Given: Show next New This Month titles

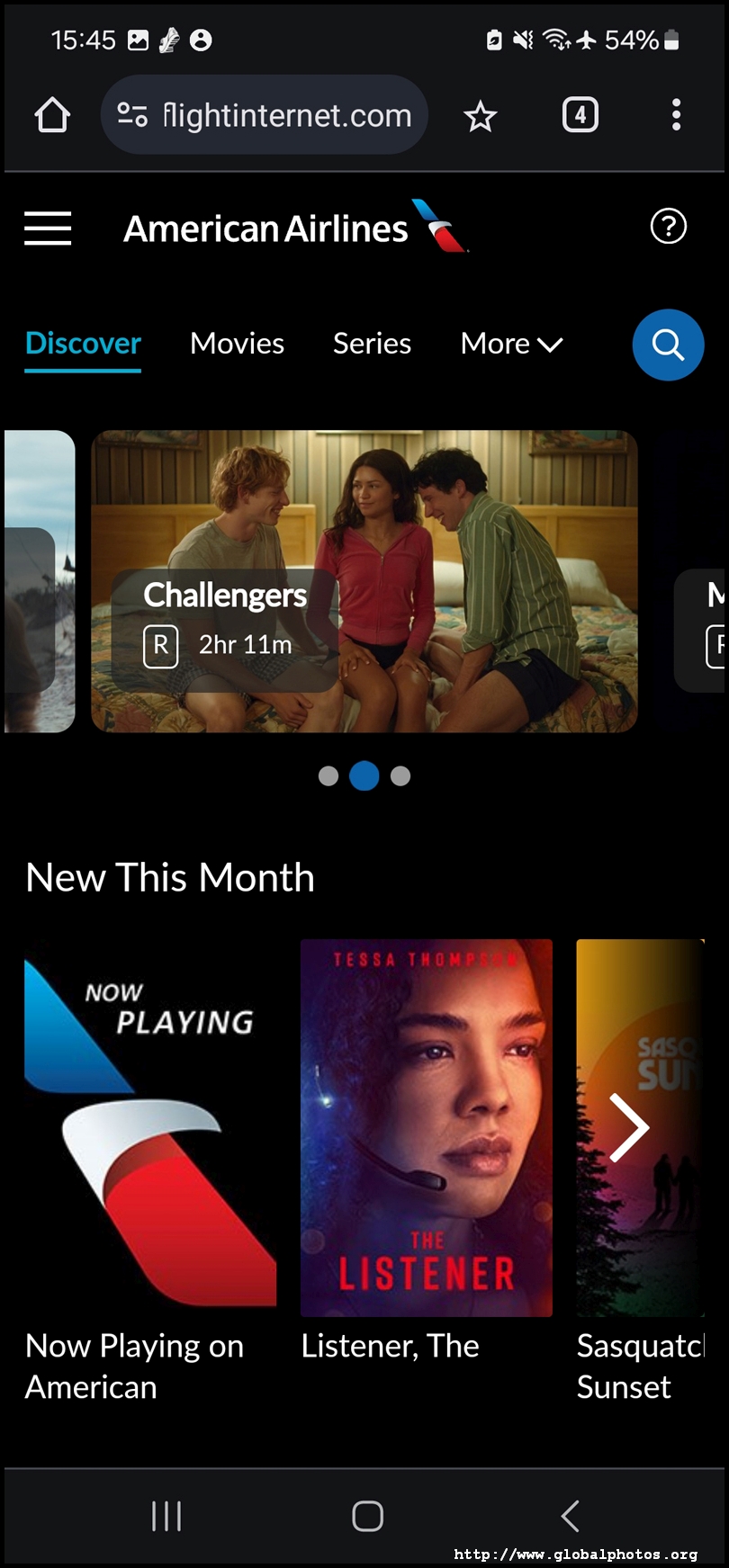Looking at the screenshot, I should (x=629, y=1127).
